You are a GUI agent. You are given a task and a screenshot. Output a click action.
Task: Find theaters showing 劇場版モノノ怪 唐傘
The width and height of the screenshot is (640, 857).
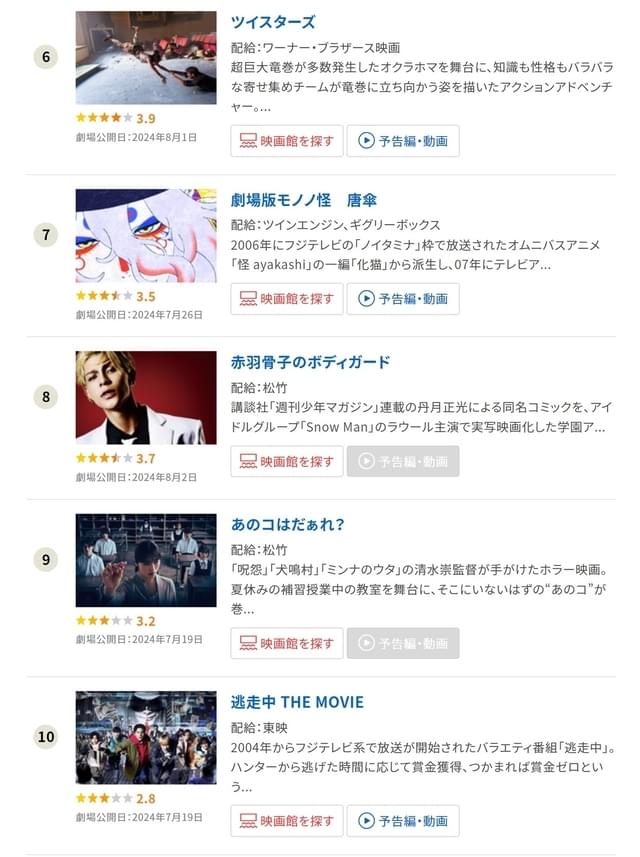point(287,298)
